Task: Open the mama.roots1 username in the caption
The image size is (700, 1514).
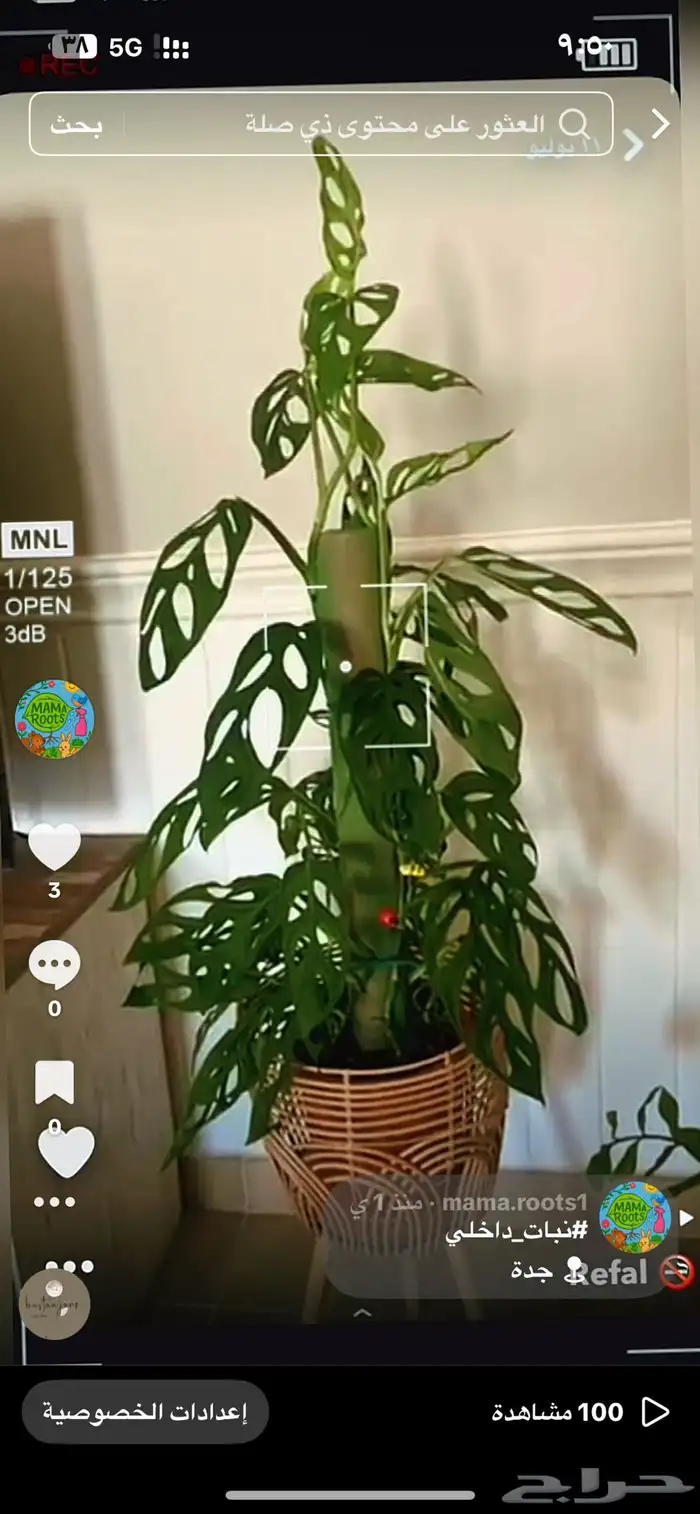Action: 514,1201
